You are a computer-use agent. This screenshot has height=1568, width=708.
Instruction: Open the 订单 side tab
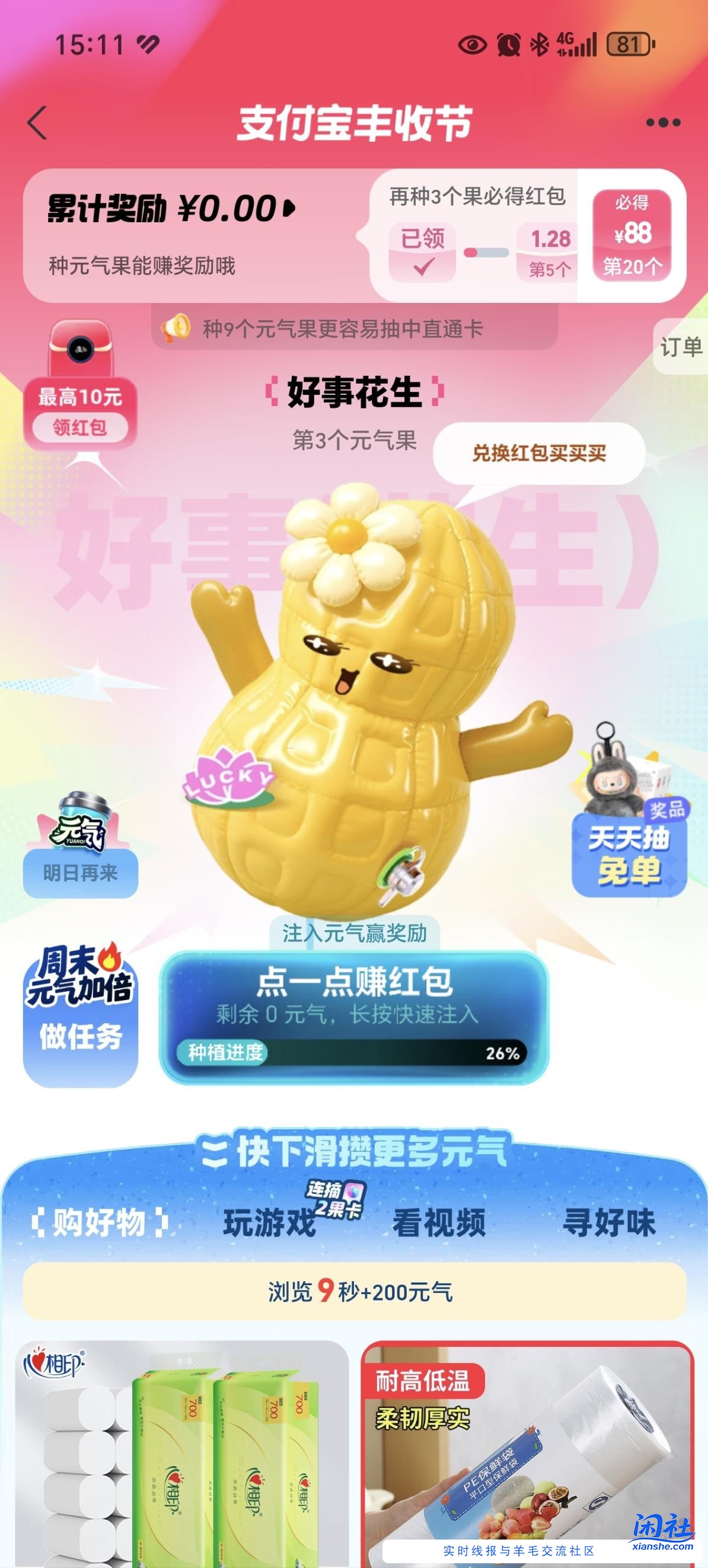click(681, 347)
